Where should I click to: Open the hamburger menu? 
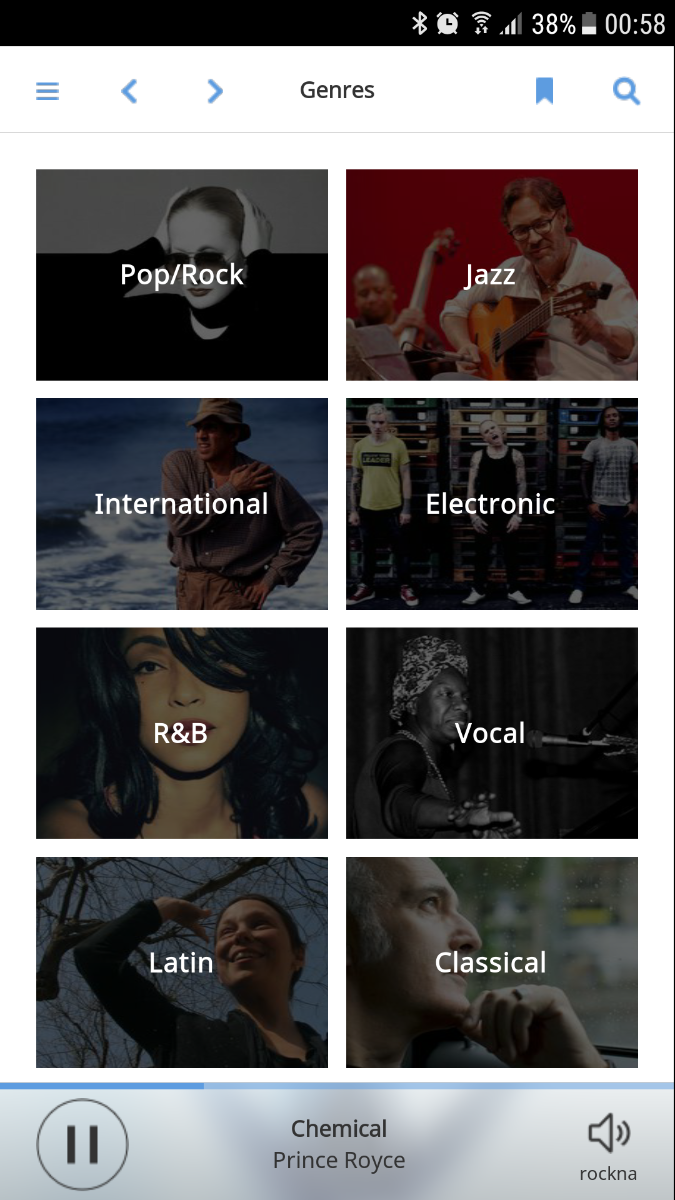pos(48,91)
